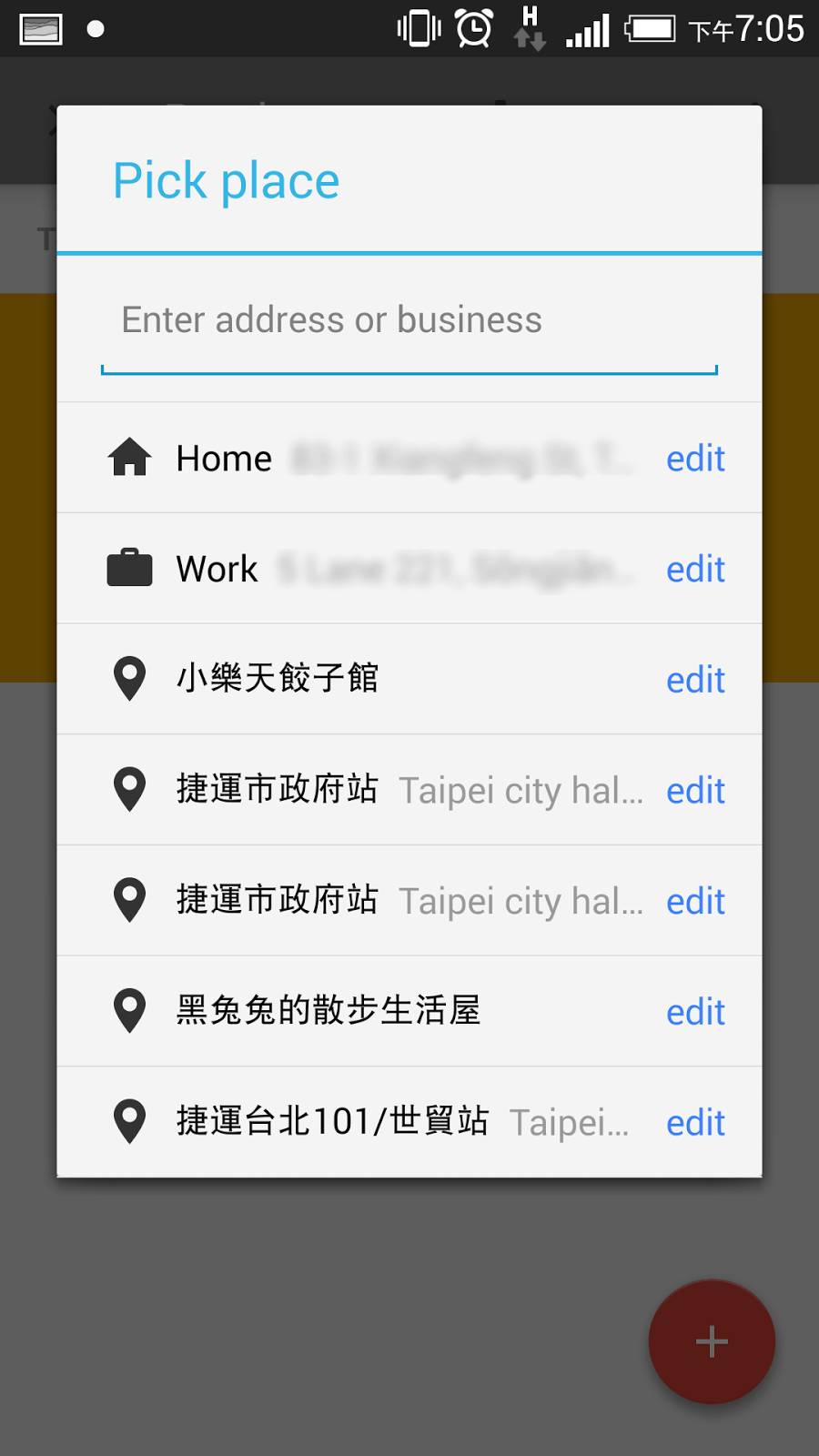Select Home as the place
Screen dimensions: 819x1456
[364, 458]
